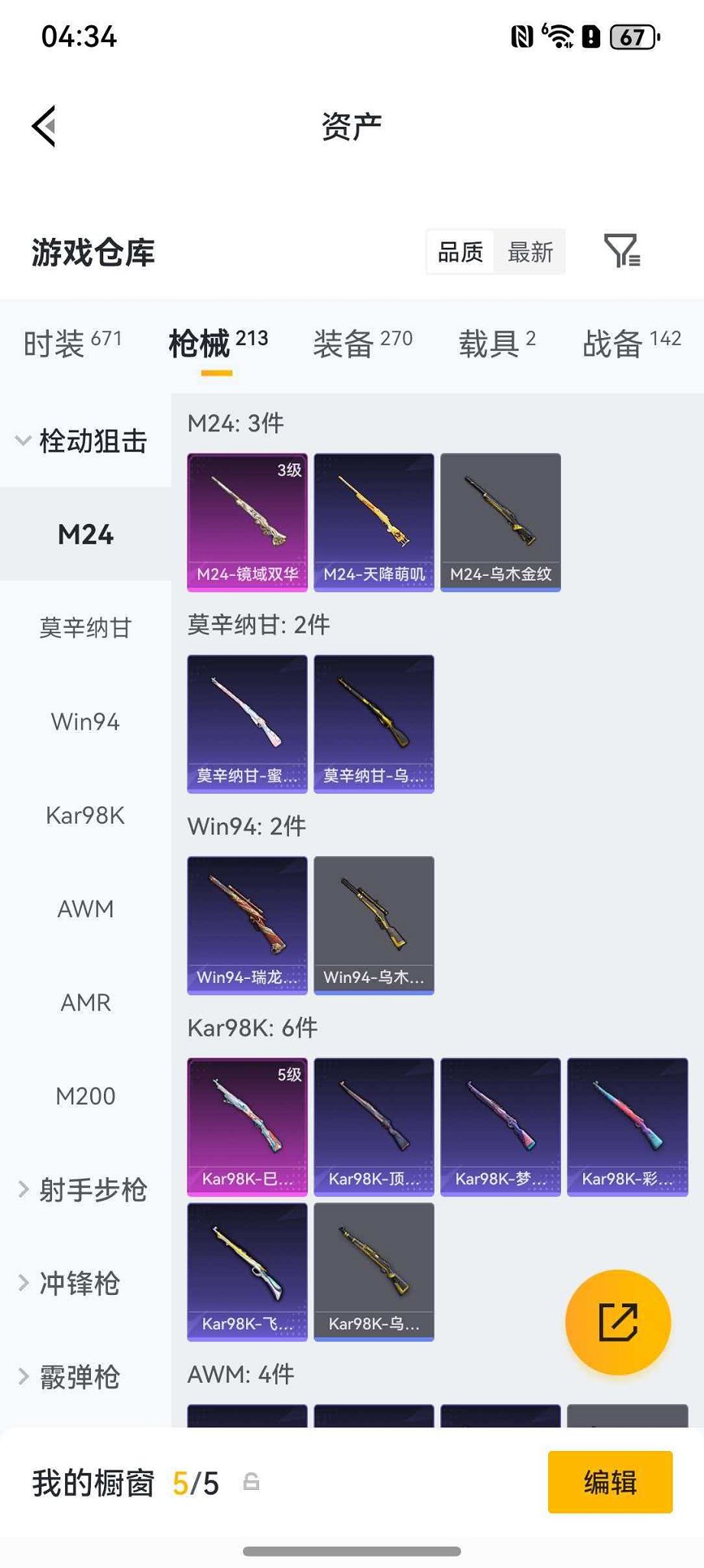Select Kar98K in the sidebar
Viewport: 704px width, 1568px height.
tap(86, 815)
